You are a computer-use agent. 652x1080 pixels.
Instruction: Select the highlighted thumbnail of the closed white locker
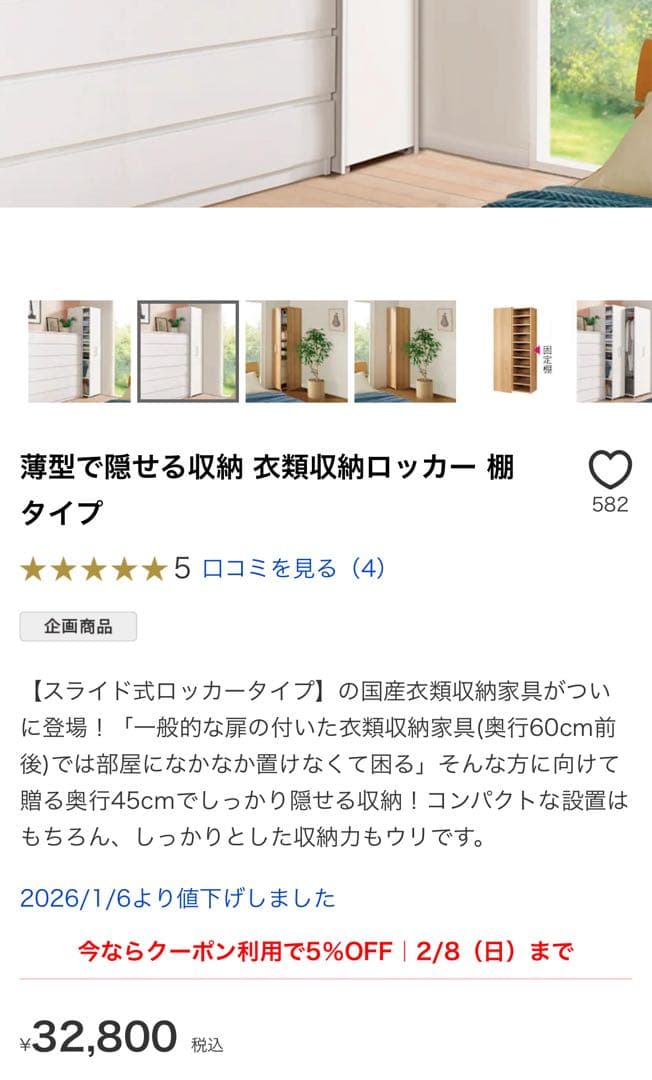click(x=188, y=351)
